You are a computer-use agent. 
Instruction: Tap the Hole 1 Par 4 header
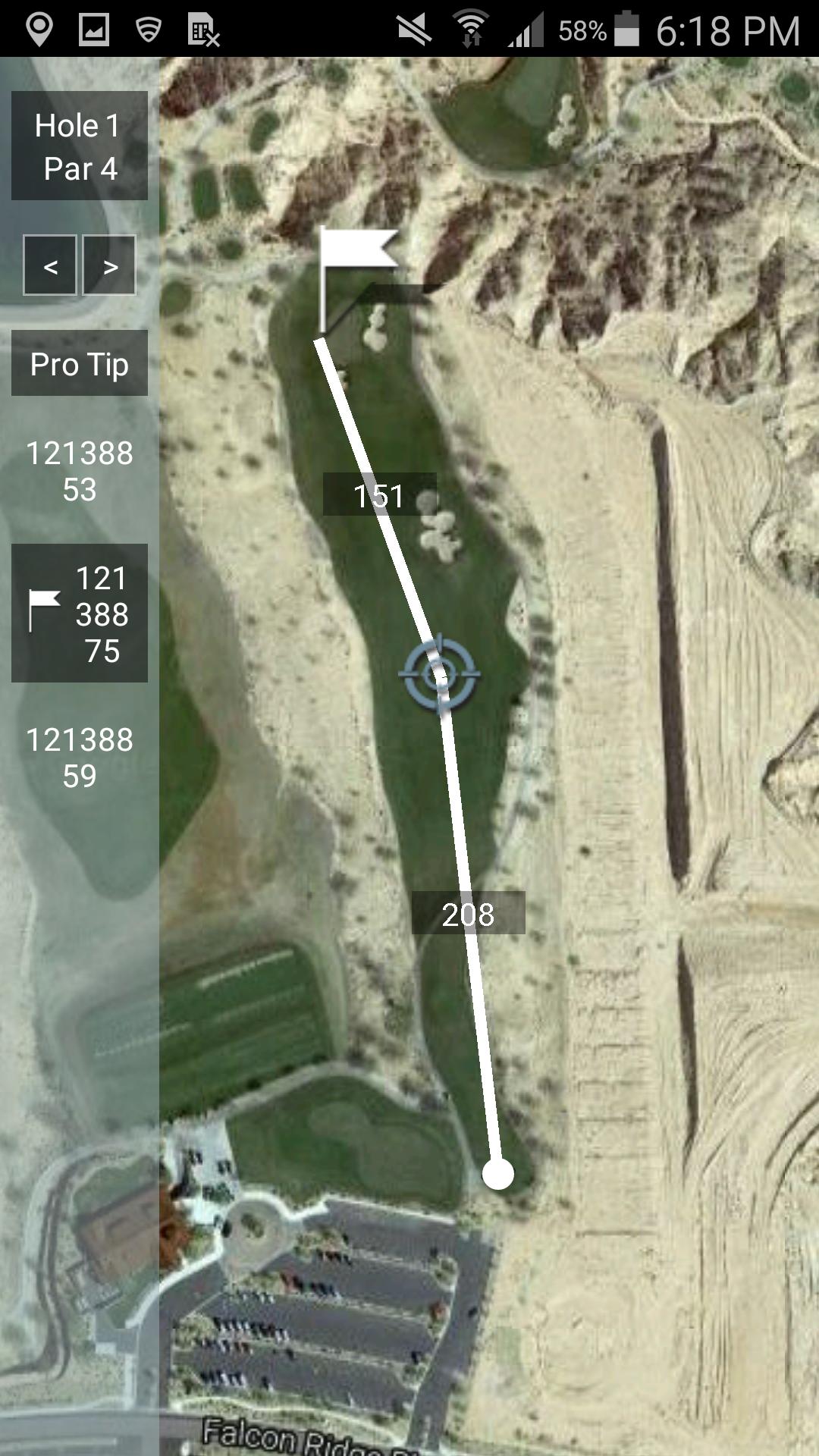click(x=79, y=144)
